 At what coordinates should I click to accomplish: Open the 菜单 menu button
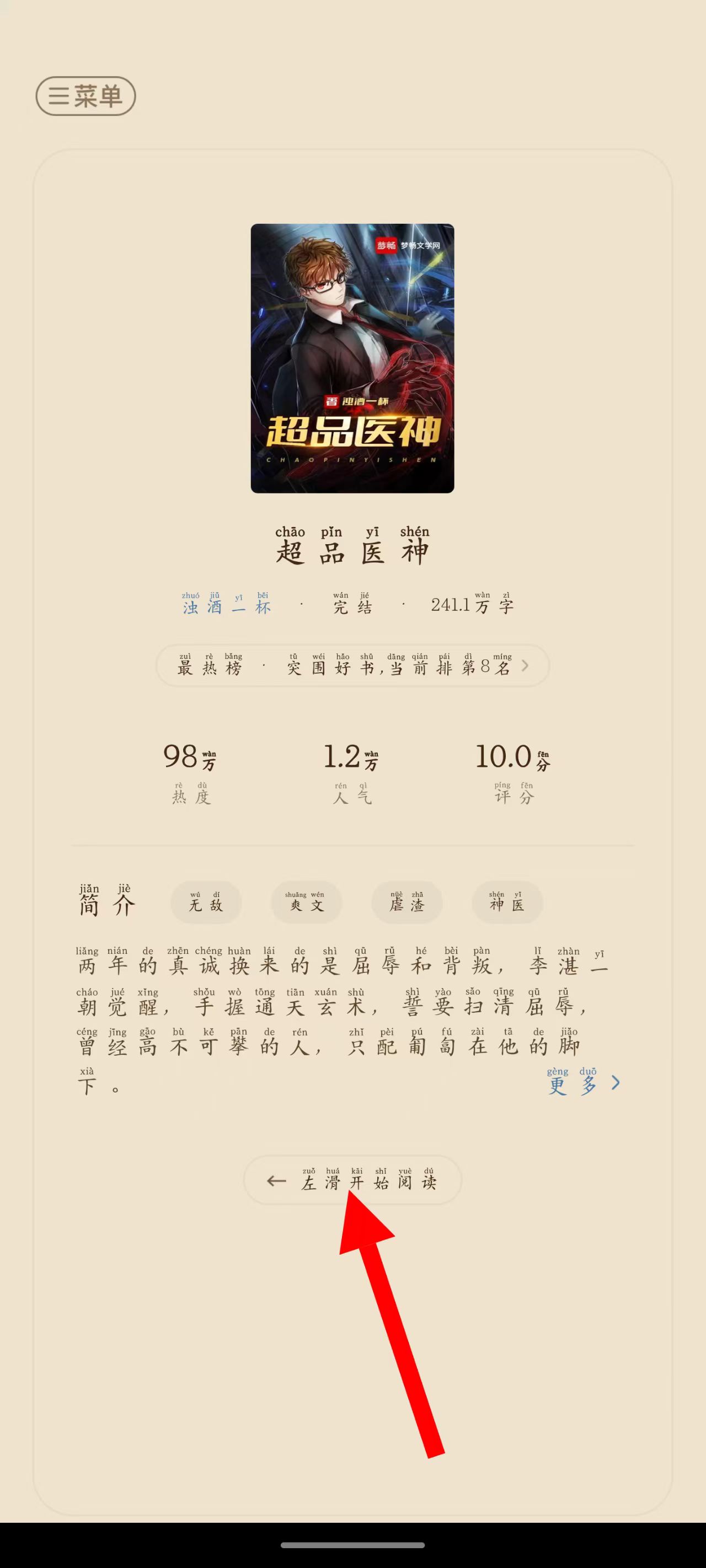click(x=85, y=96)
